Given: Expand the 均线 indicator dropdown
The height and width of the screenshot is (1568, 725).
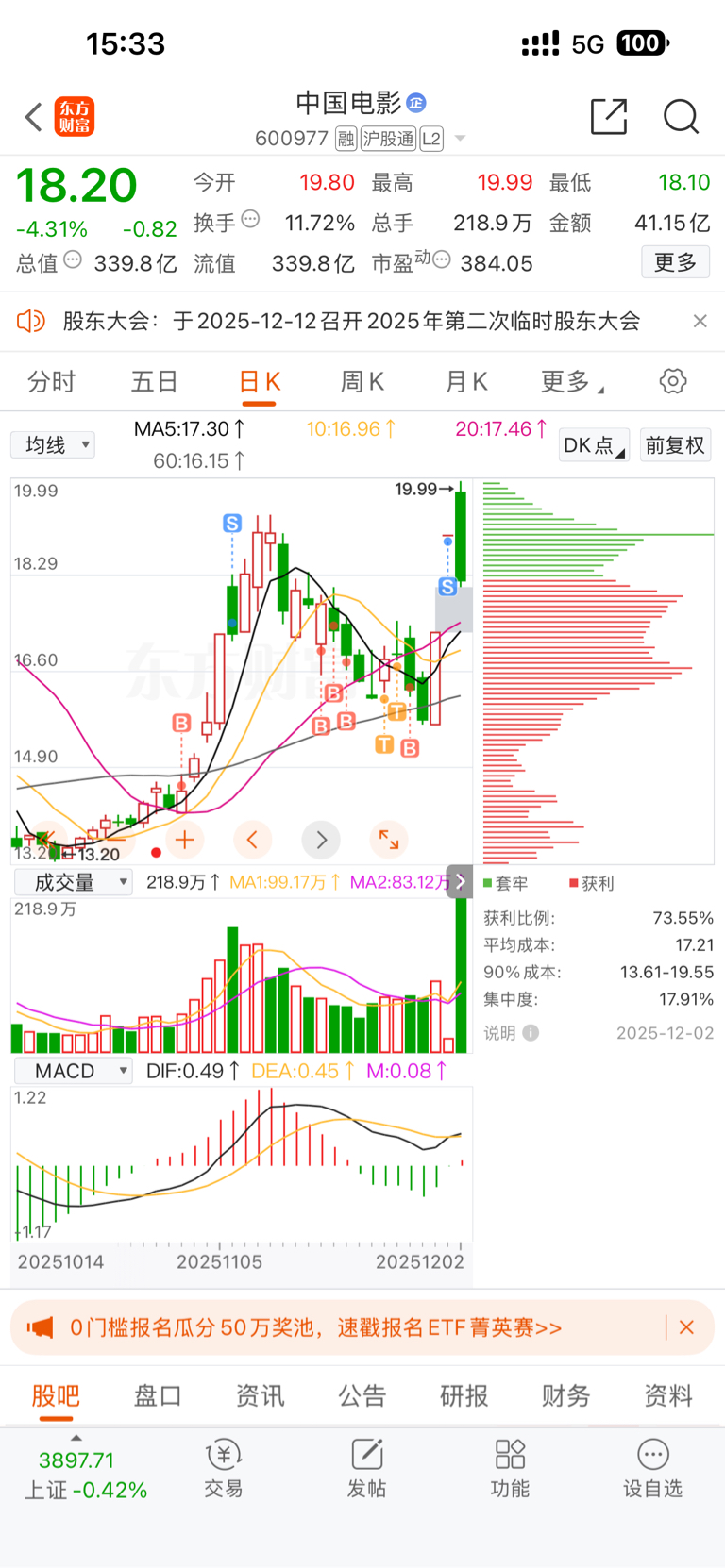Looking at the screenshot, I should click(53, 444).
